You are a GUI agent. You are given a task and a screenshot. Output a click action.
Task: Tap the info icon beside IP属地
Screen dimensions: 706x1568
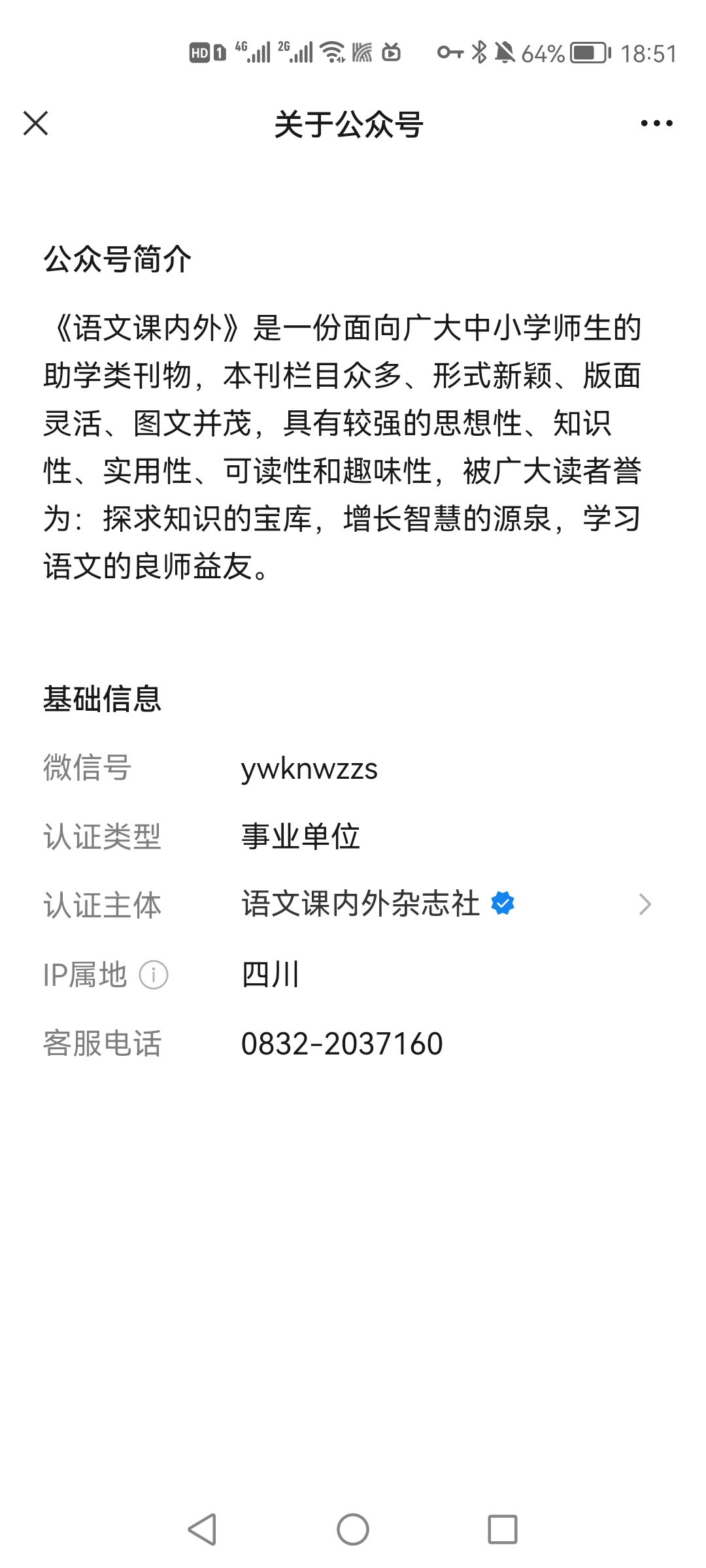tap(154, 975)
